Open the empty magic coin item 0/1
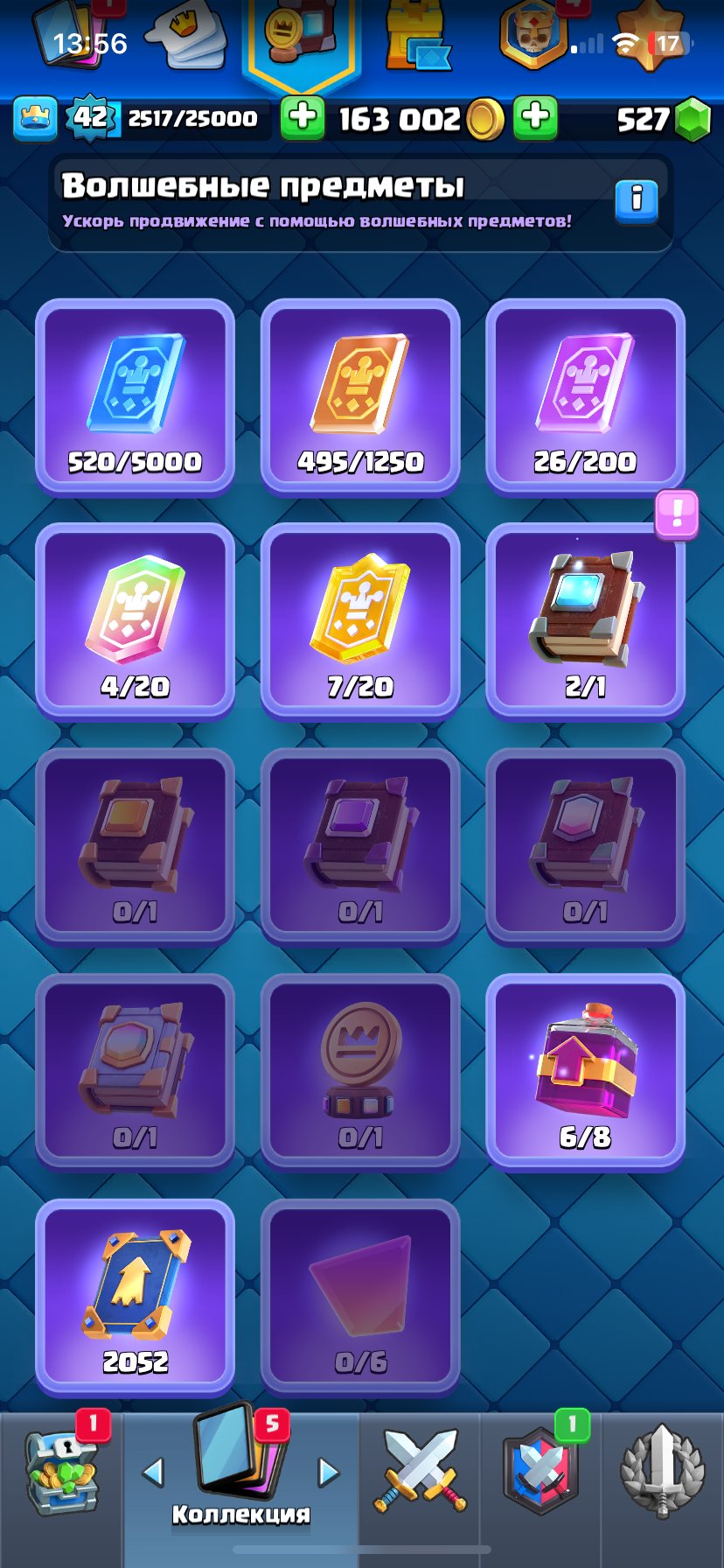This screenshot has width=724, height=1568. point(360,1071)
